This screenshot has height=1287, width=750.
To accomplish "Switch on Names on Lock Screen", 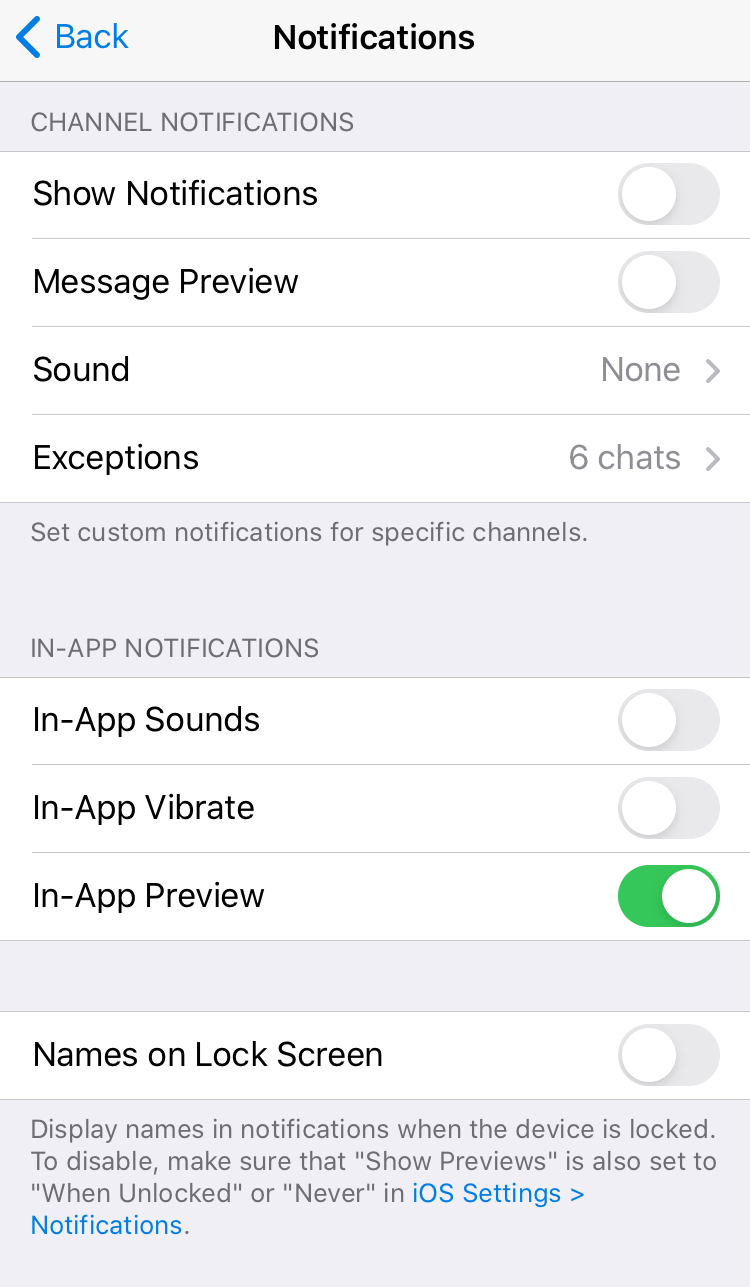I will (669, 1055).
